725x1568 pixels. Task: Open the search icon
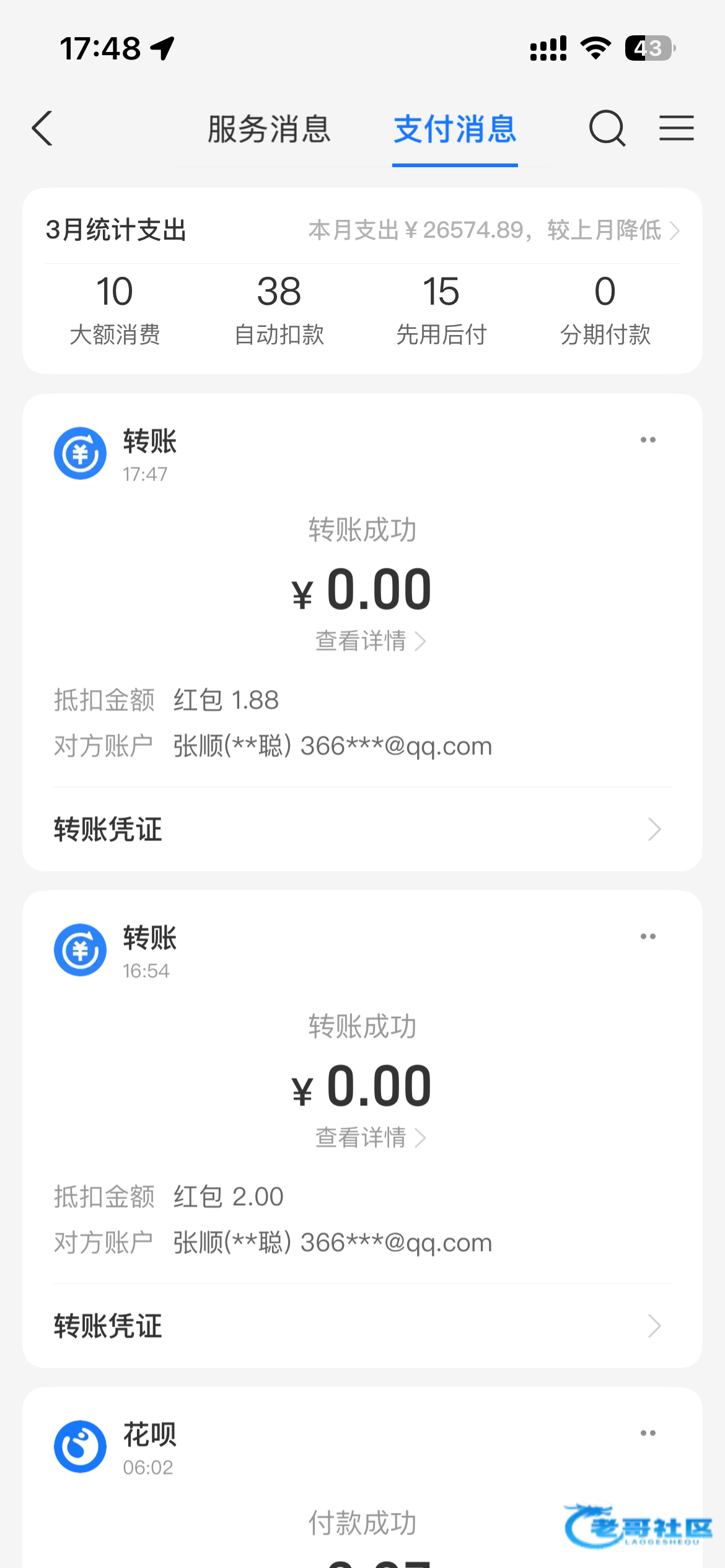click(607, 129)
